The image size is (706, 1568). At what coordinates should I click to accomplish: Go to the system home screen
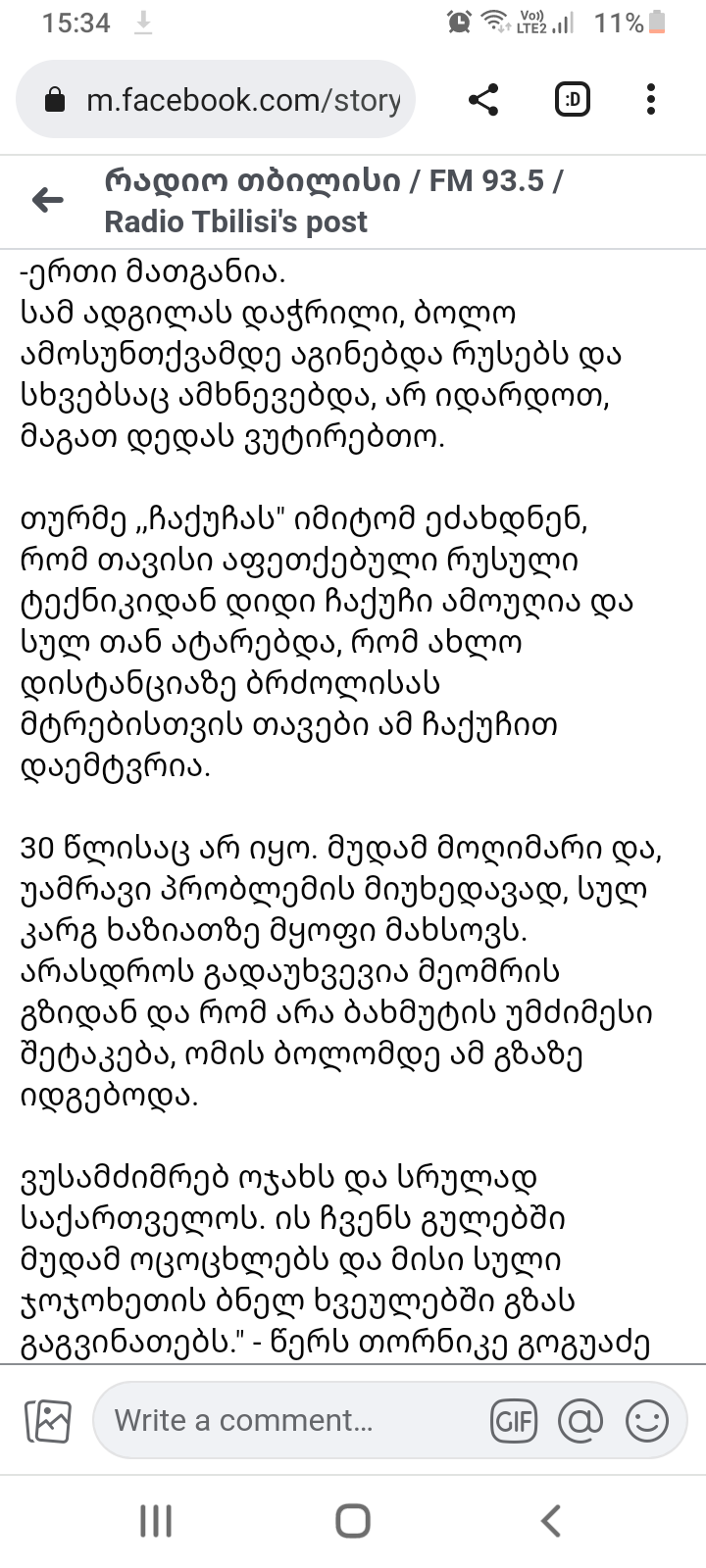(353, 1521)
